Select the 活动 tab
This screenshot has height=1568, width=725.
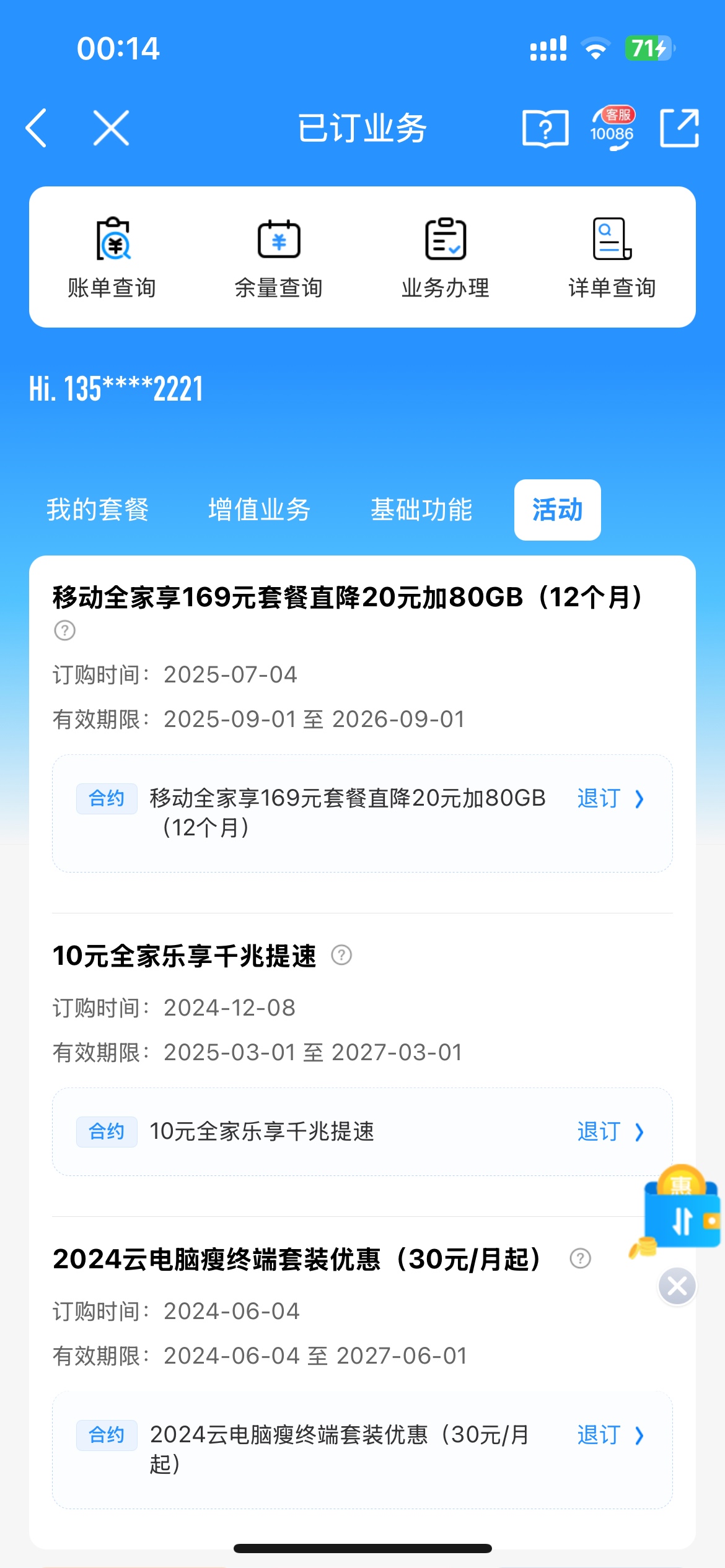(557, 510)
